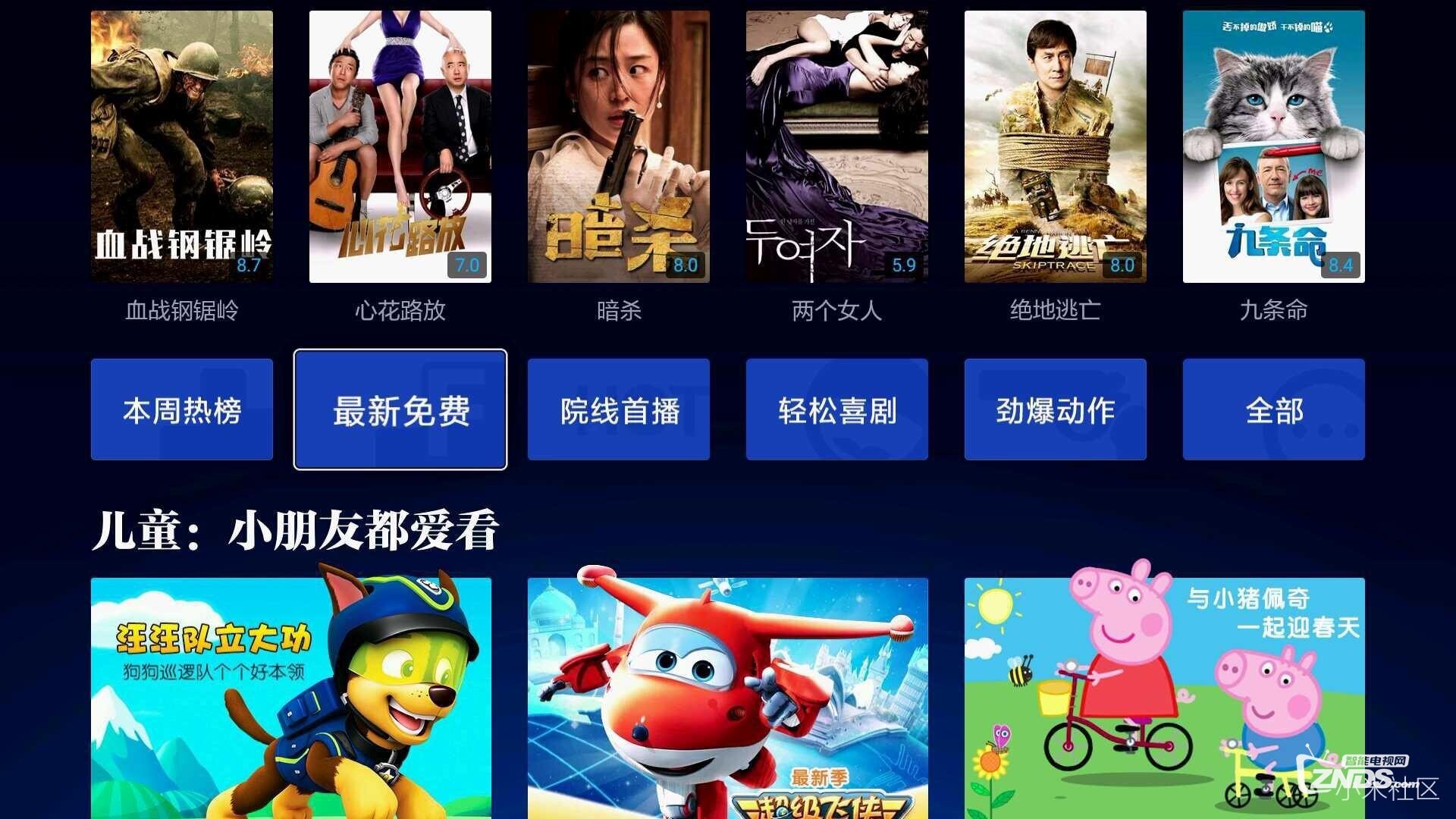Open the movie 绝地逃亡
1456x819 pixels.
[1056, 146]
